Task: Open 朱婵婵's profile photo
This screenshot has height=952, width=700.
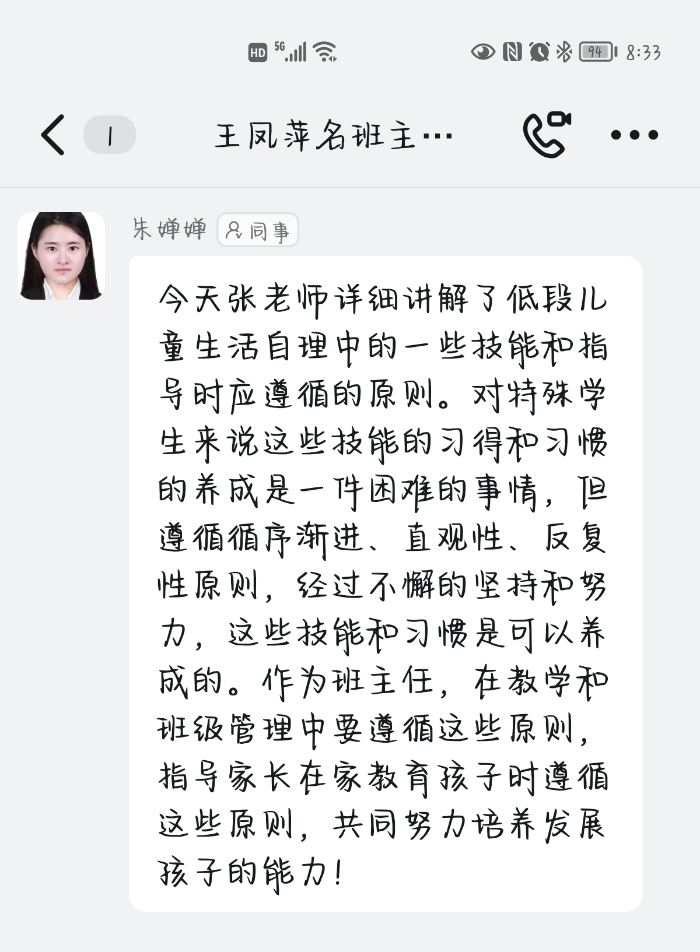Action: coord(61,256)
